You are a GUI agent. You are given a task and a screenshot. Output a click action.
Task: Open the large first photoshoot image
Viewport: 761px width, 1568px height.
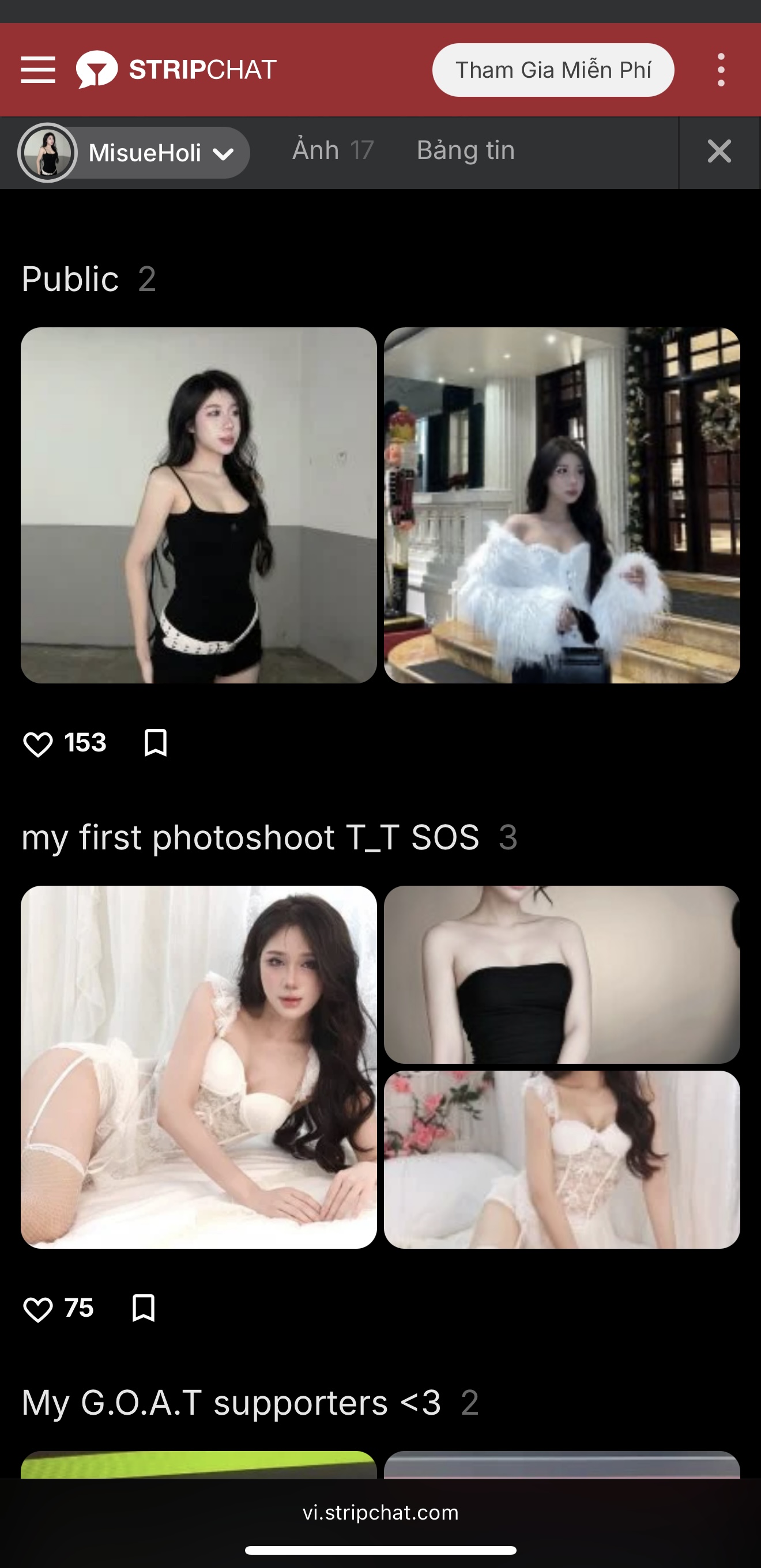point(198,1067)
